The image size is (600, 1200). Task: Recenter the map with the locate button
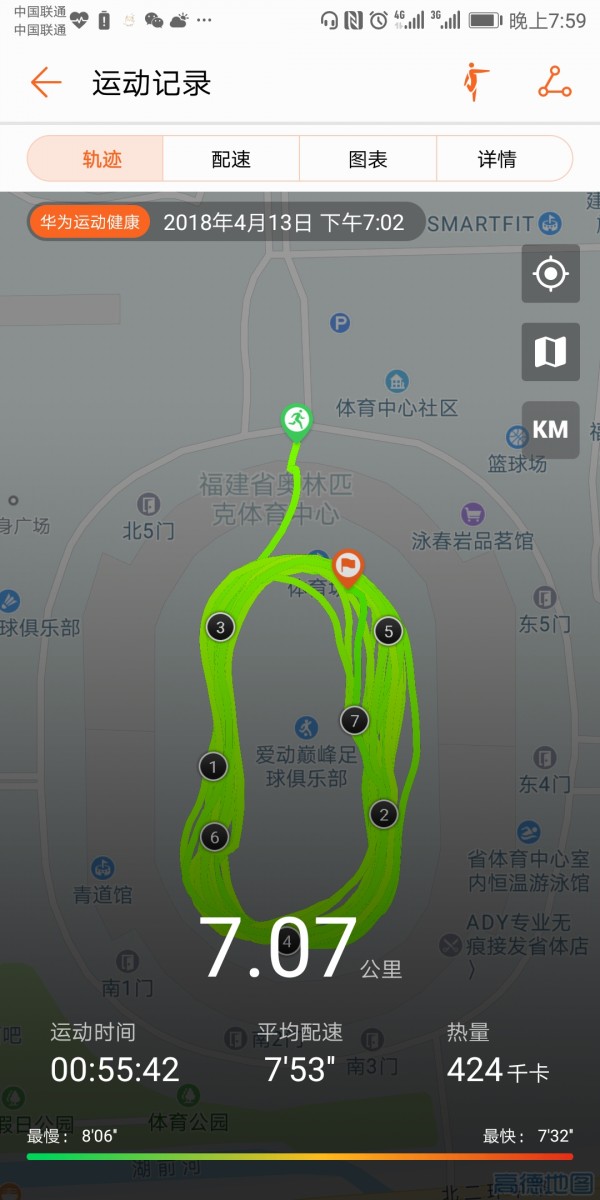[x=551, y=273]
